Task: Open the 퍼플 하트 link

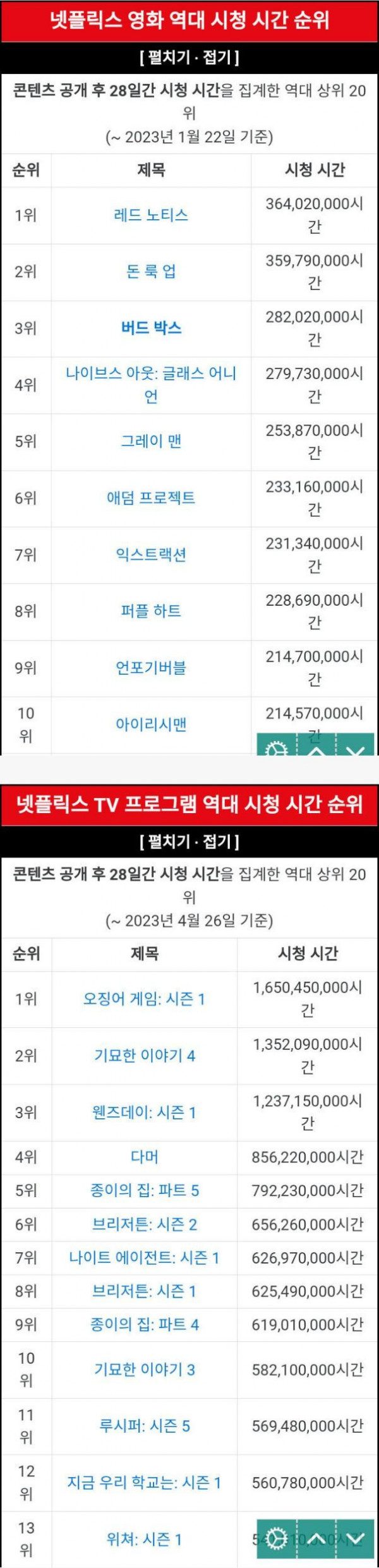Action: [151, 611]
